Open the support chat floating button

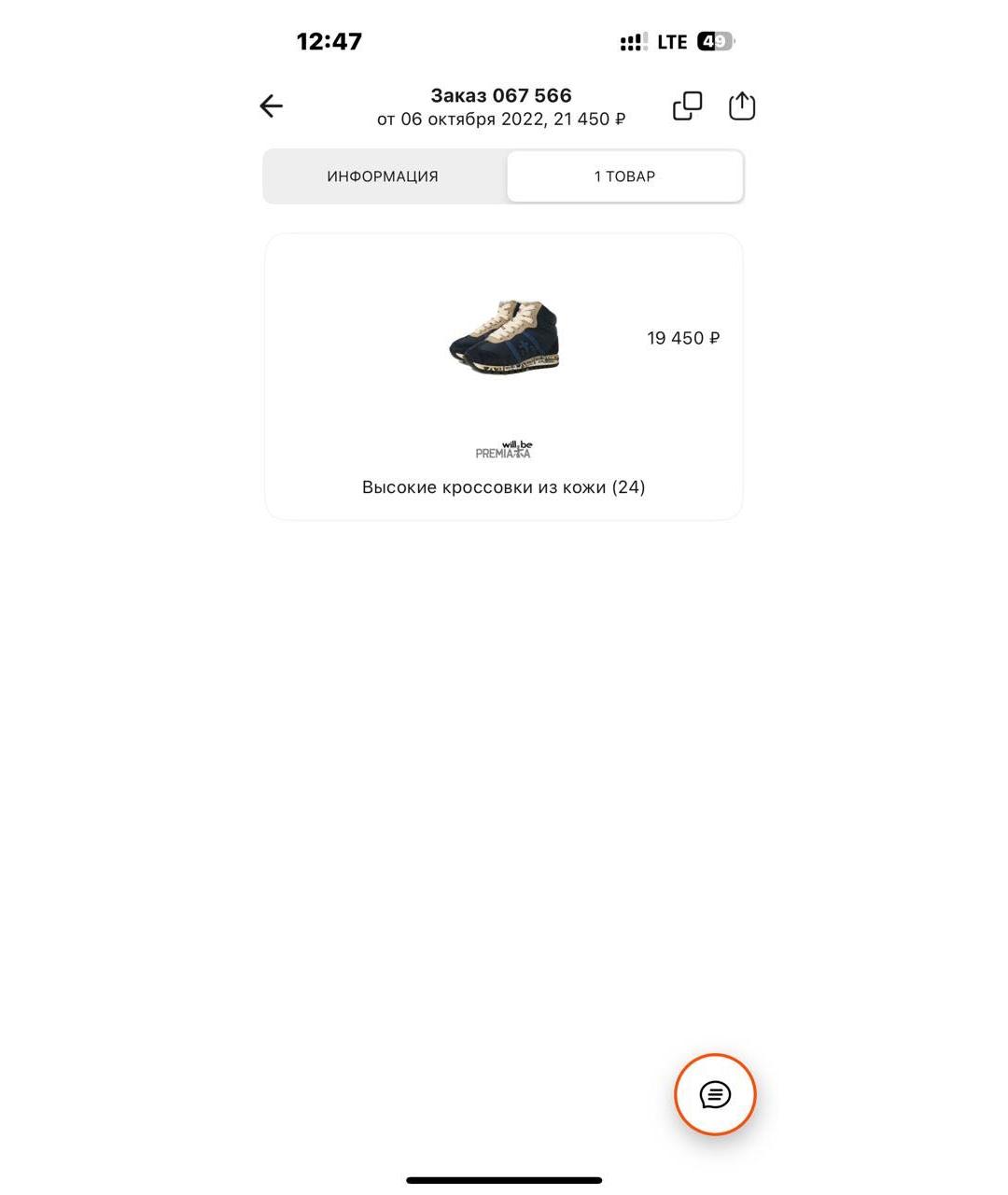[715, 1094]
